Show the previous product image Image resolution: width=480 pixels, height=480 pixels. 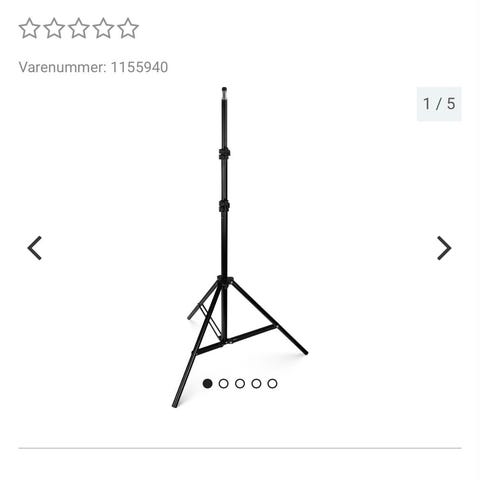click(x=35, y=248)
